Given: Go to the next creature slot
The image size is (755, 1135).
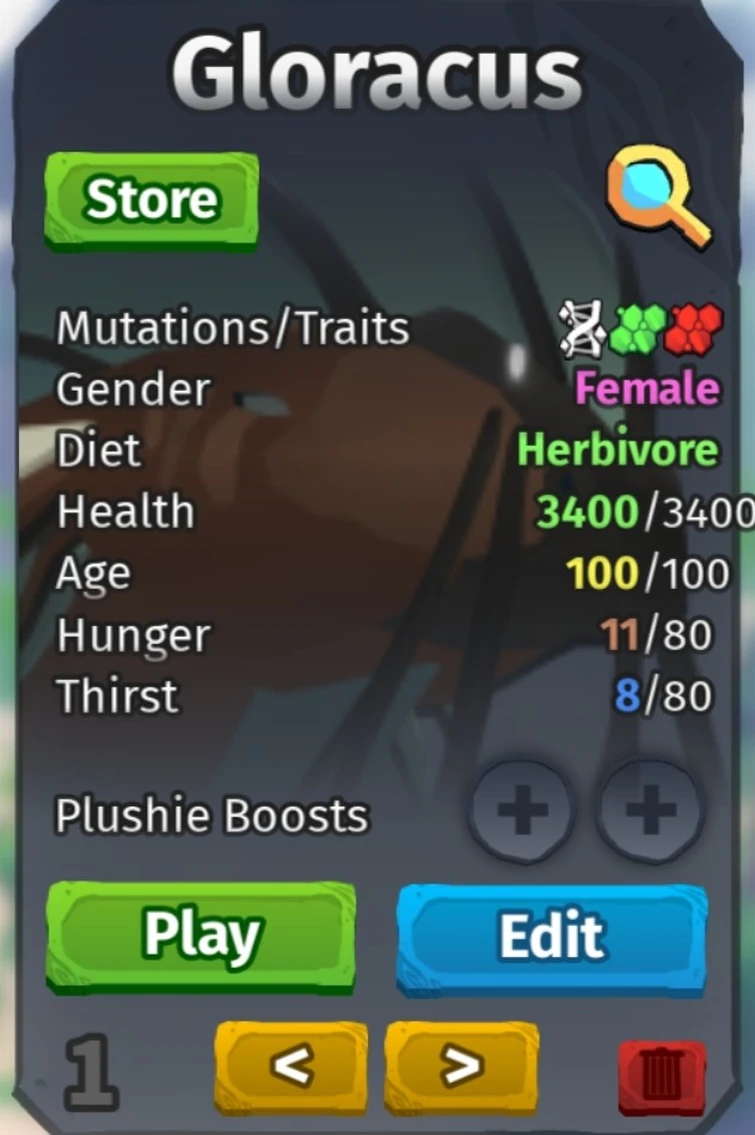Looking at the screenshot, I should point(461,1066).
